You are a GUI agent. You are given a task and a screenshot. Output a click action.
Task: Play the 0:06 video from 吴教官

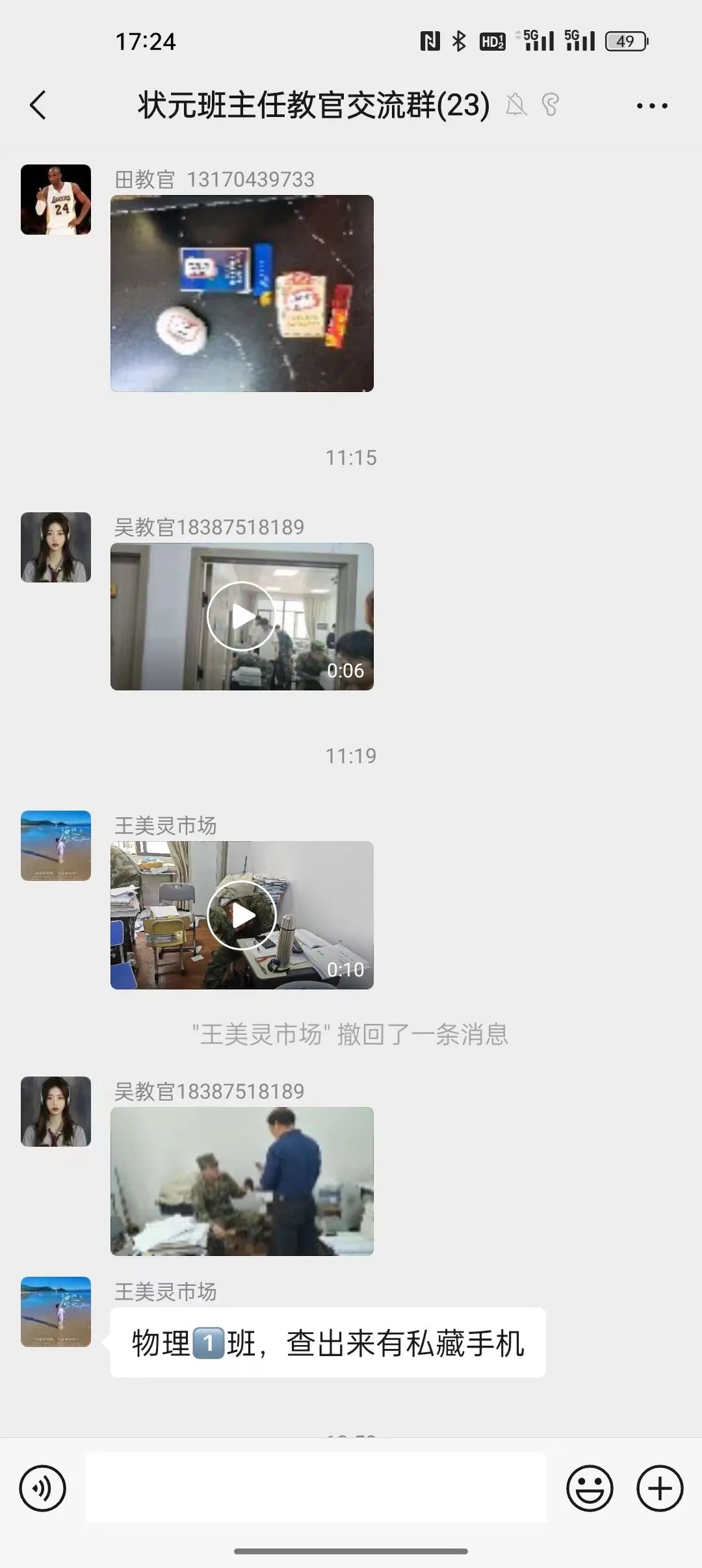242,616
